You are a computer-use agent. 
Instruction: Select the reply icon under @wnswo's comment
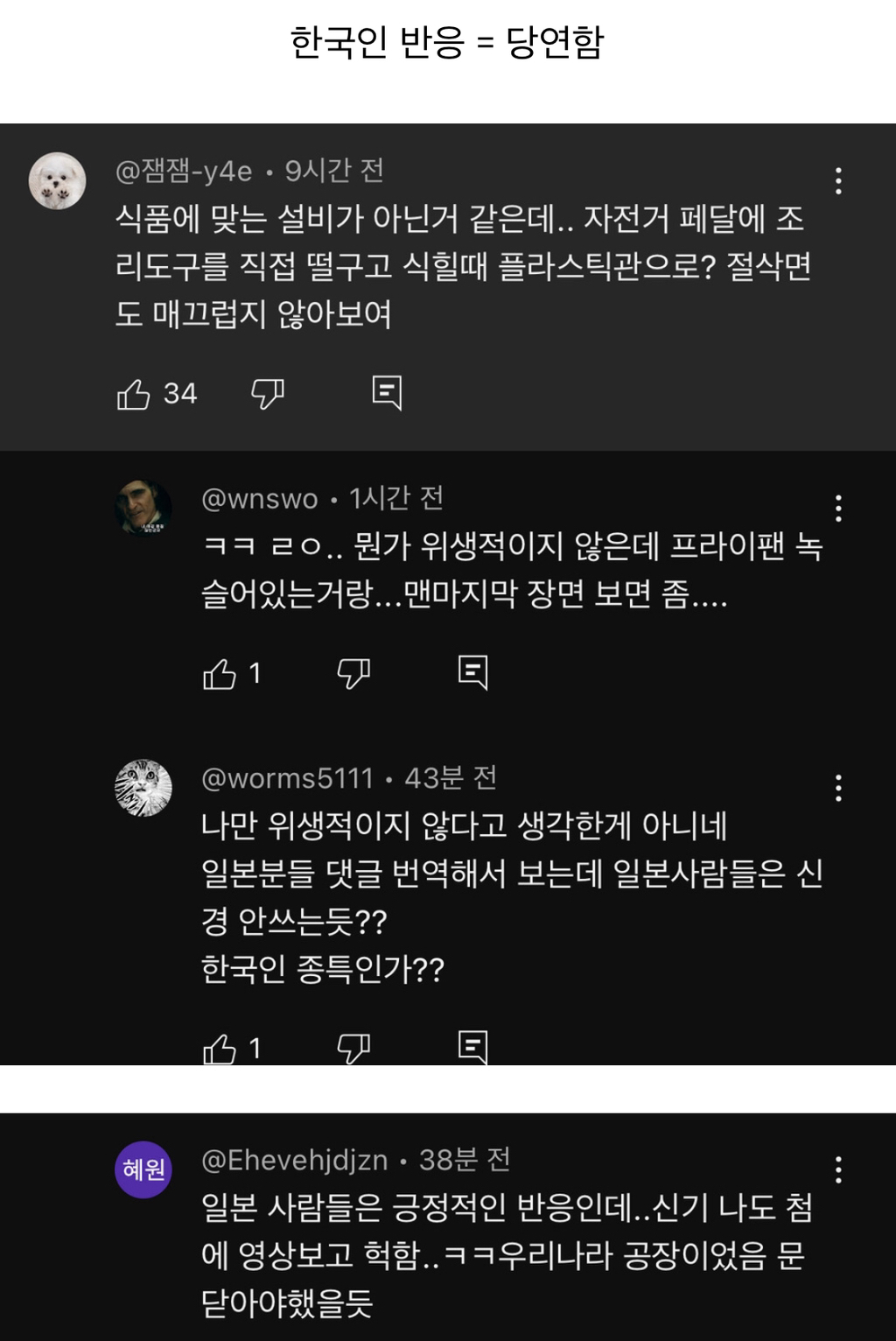coord(473,670)
